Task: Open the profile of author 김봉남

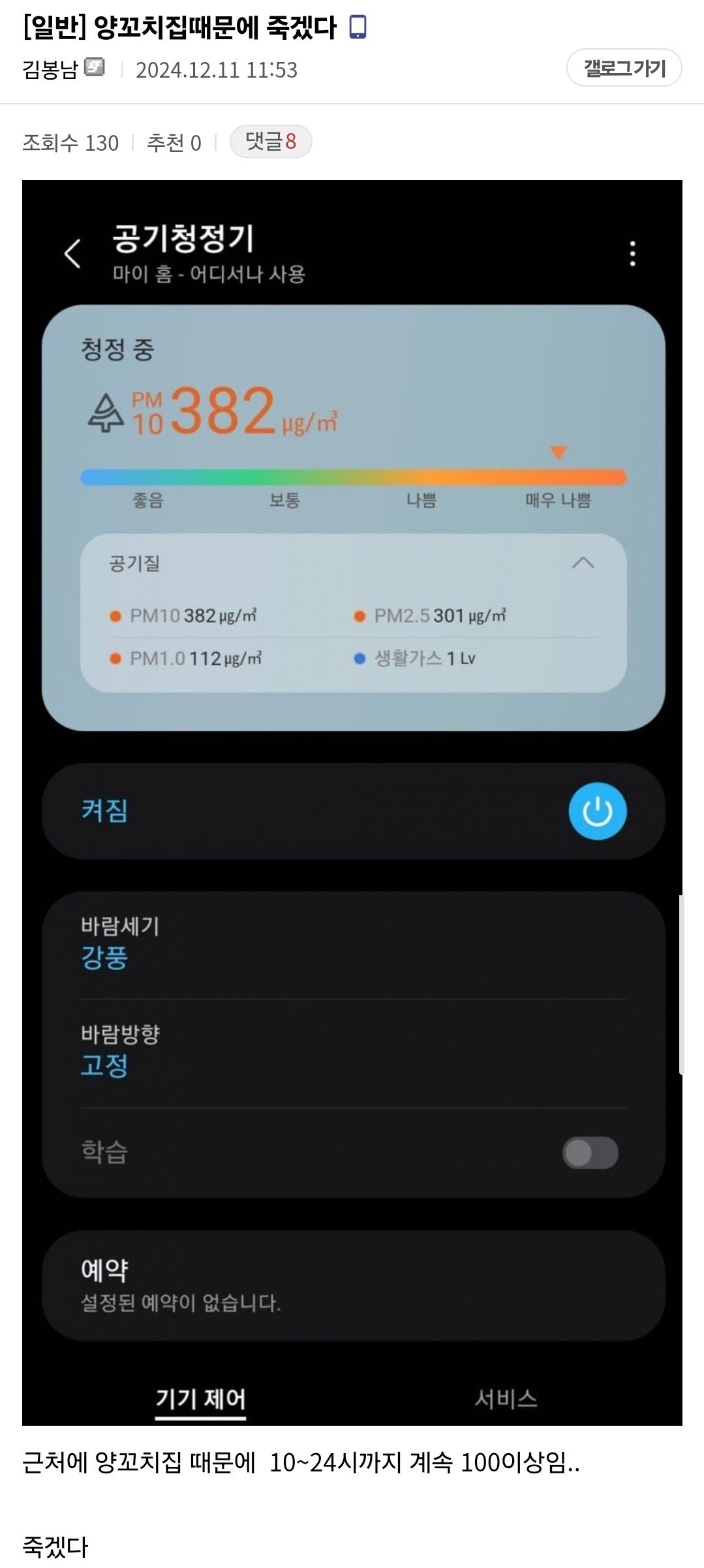Action: (50, 69)
